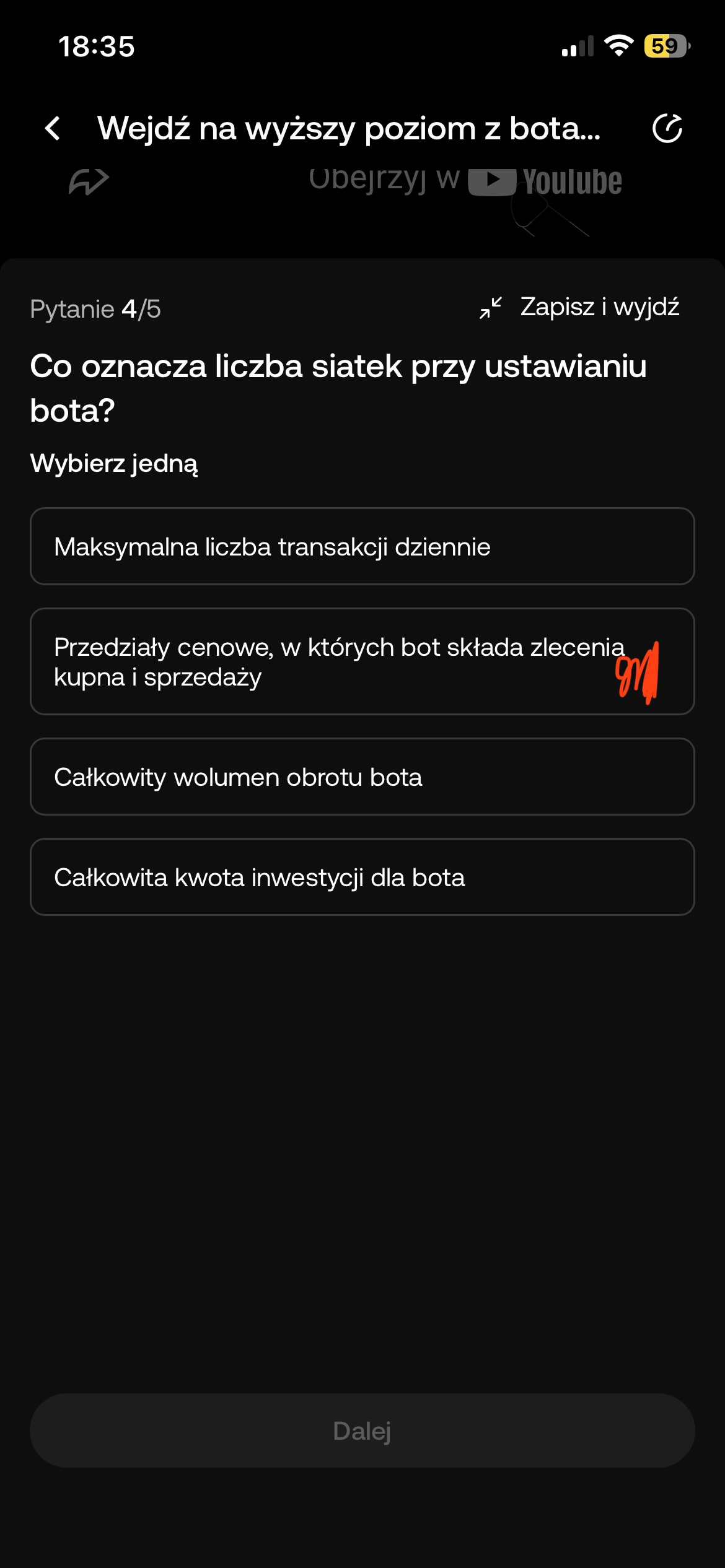Tap Zapisz i wyjdź to save and exit
Screen dimensions: 725x1568
pyautogui.click(x=580, y=307)
